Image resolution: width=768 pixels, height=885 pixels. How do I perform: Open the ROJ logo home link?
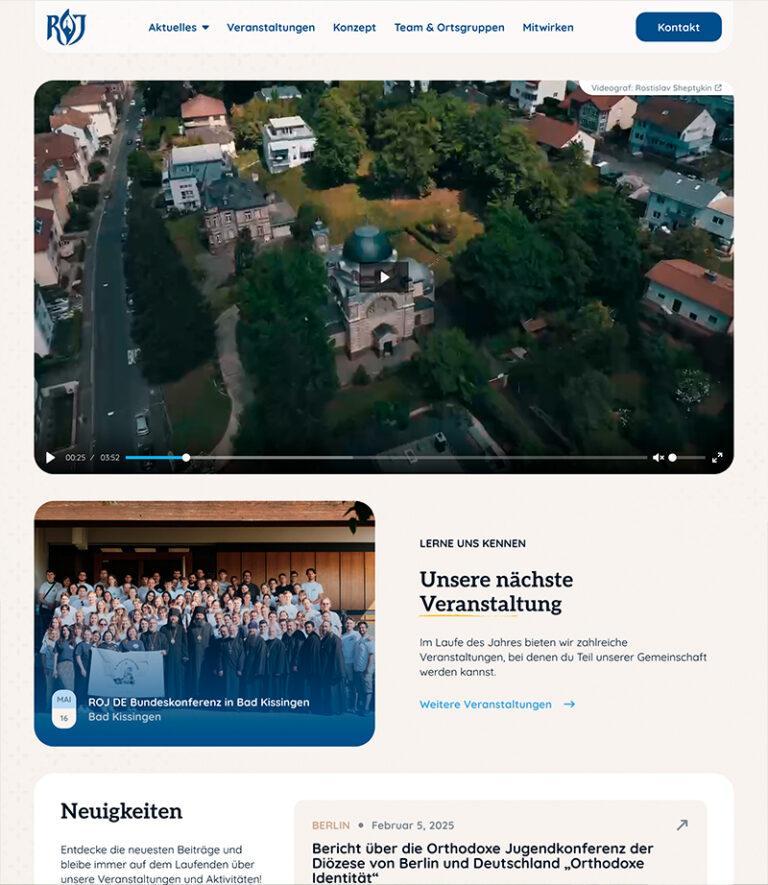click(66, 27)
